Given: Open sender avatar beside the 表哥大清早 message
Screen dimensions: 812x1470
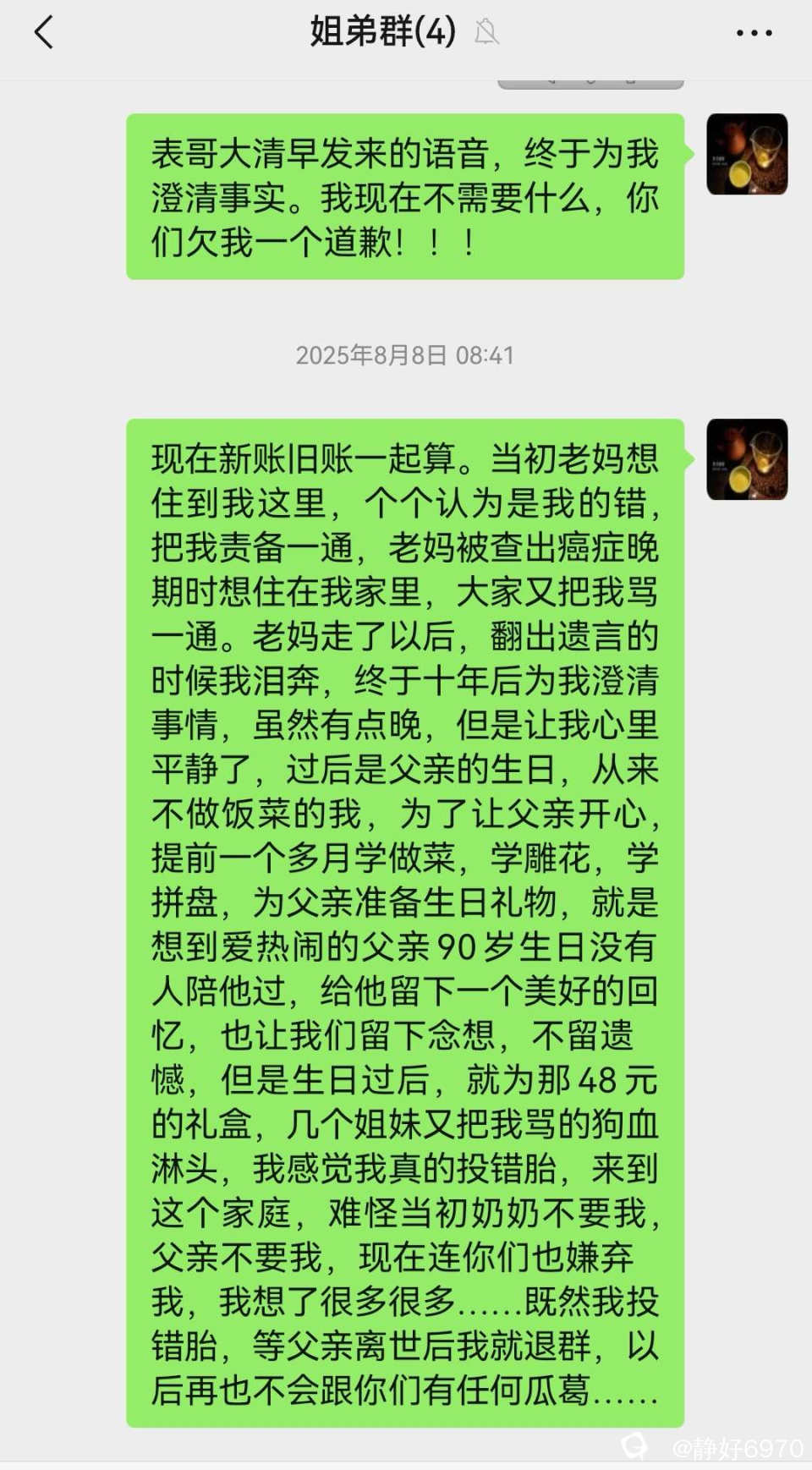Looking at the screenshot, I should (747, 154).
